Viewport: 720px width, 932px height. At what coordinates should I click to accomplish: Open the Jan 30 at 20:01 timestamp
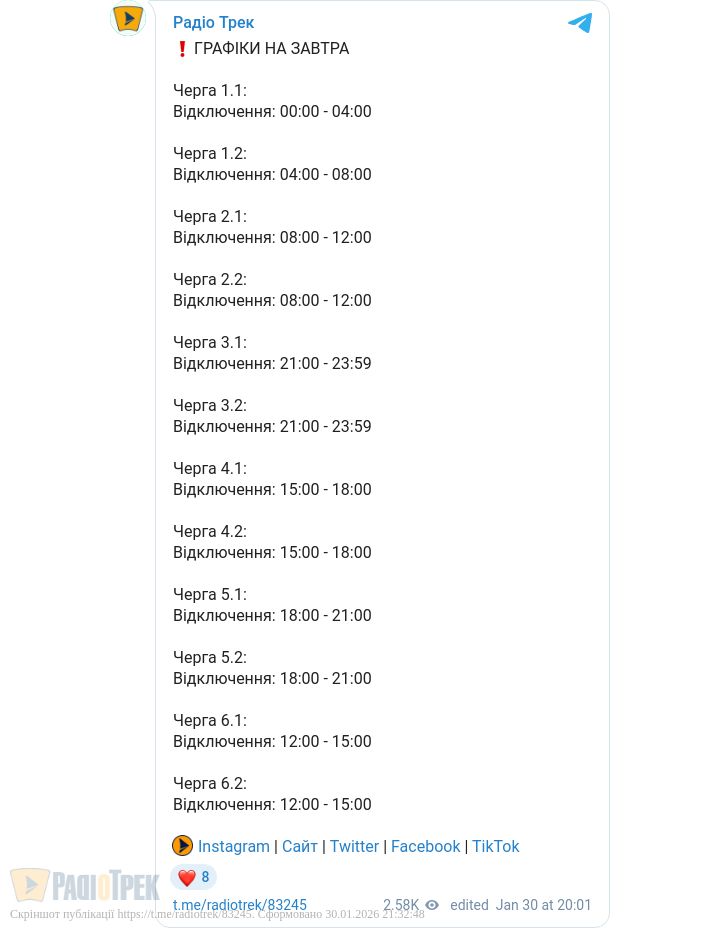pos(543,905)
